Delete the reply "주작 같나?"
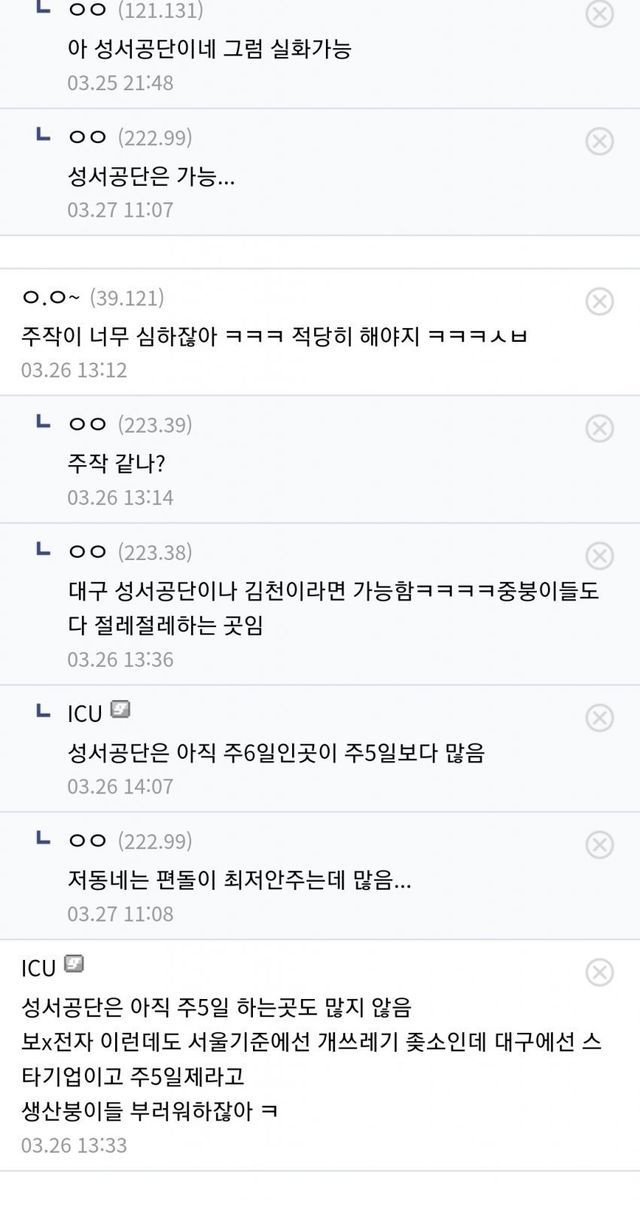The width and height of the screenshot is (640, 1206). (x=598, y=428)
